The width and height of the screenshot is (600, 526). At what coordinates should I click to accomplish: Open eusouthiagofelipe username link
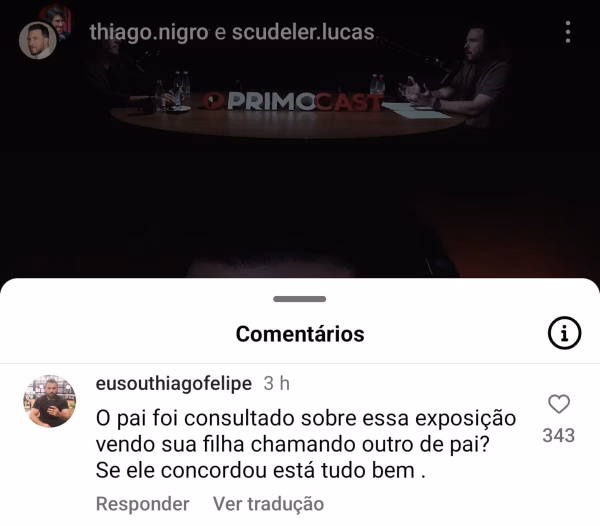coord(173,384)
